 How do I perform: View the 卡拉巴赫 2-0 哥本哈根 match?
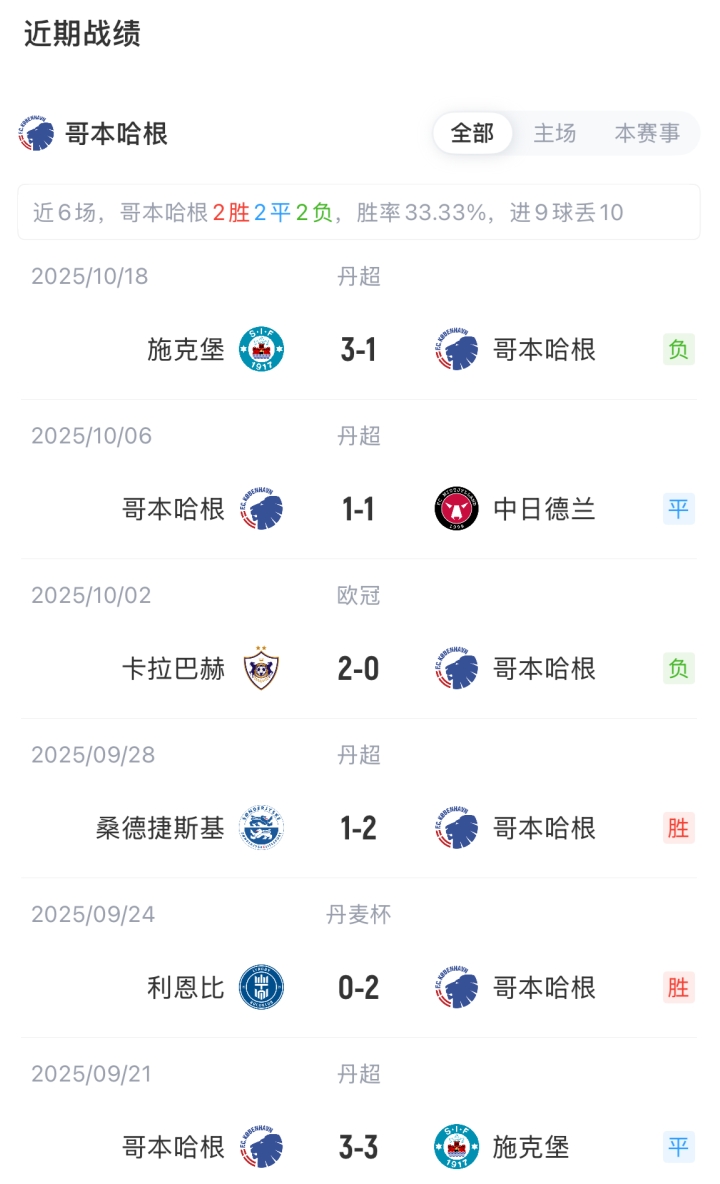pos(358,668)
